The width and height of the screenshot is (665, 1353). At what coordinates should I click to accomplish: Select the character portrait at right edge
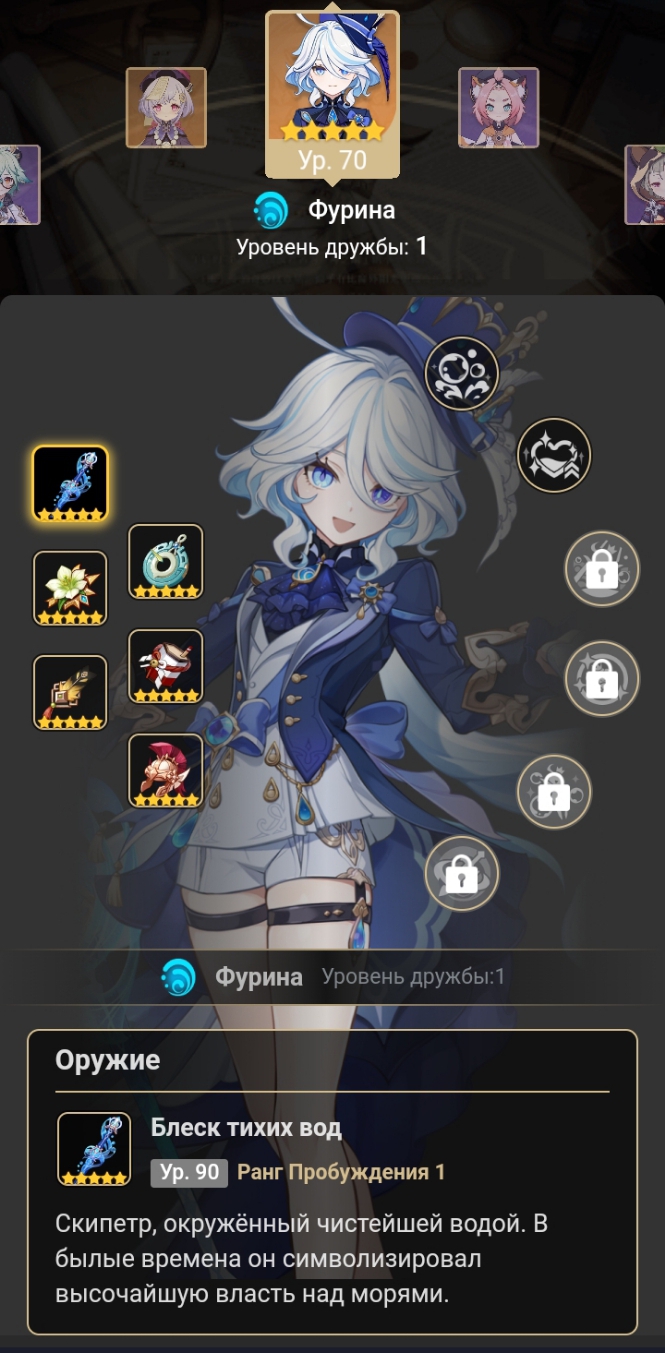647,184
